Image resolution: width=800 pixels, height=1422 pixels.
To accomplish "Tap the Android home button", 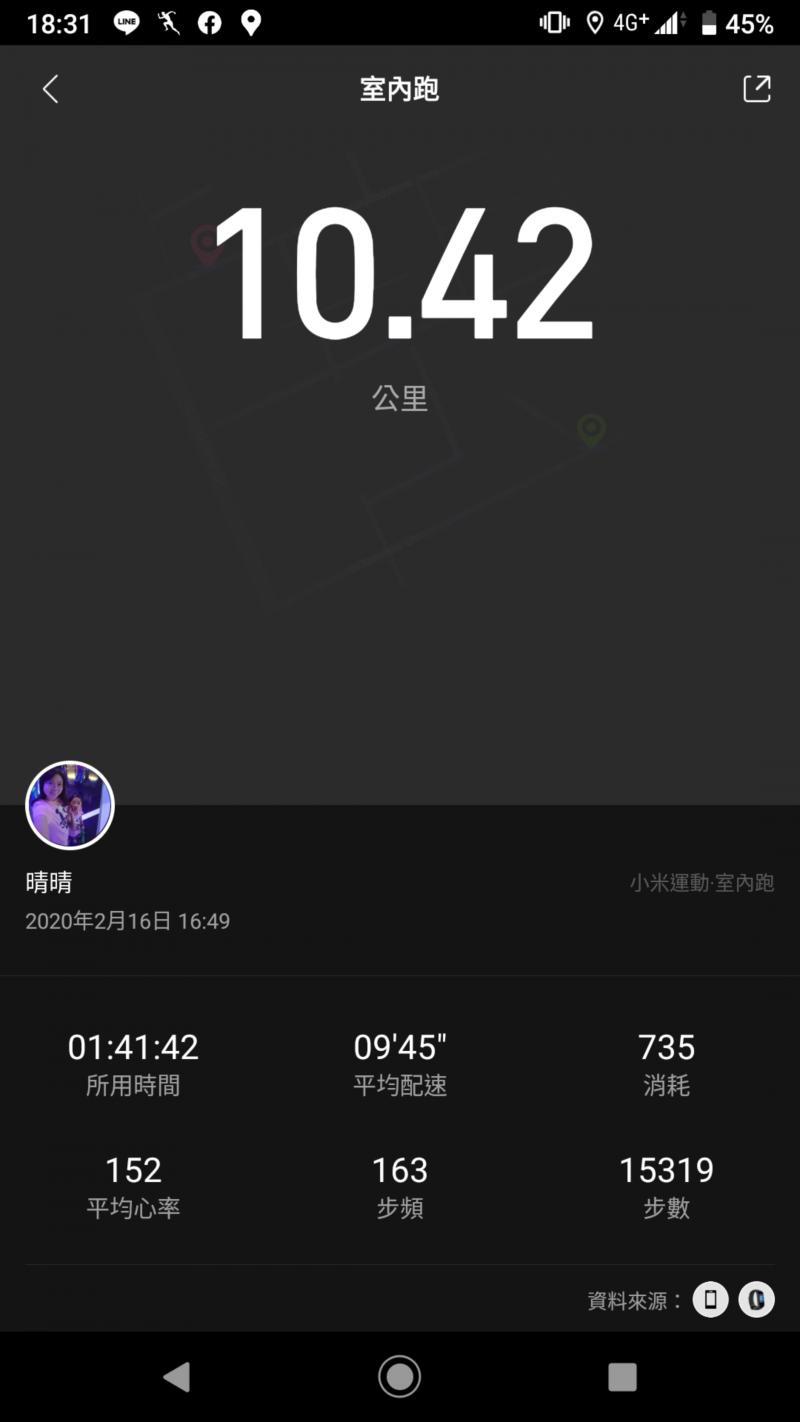I will click(x=399, y=1377).
